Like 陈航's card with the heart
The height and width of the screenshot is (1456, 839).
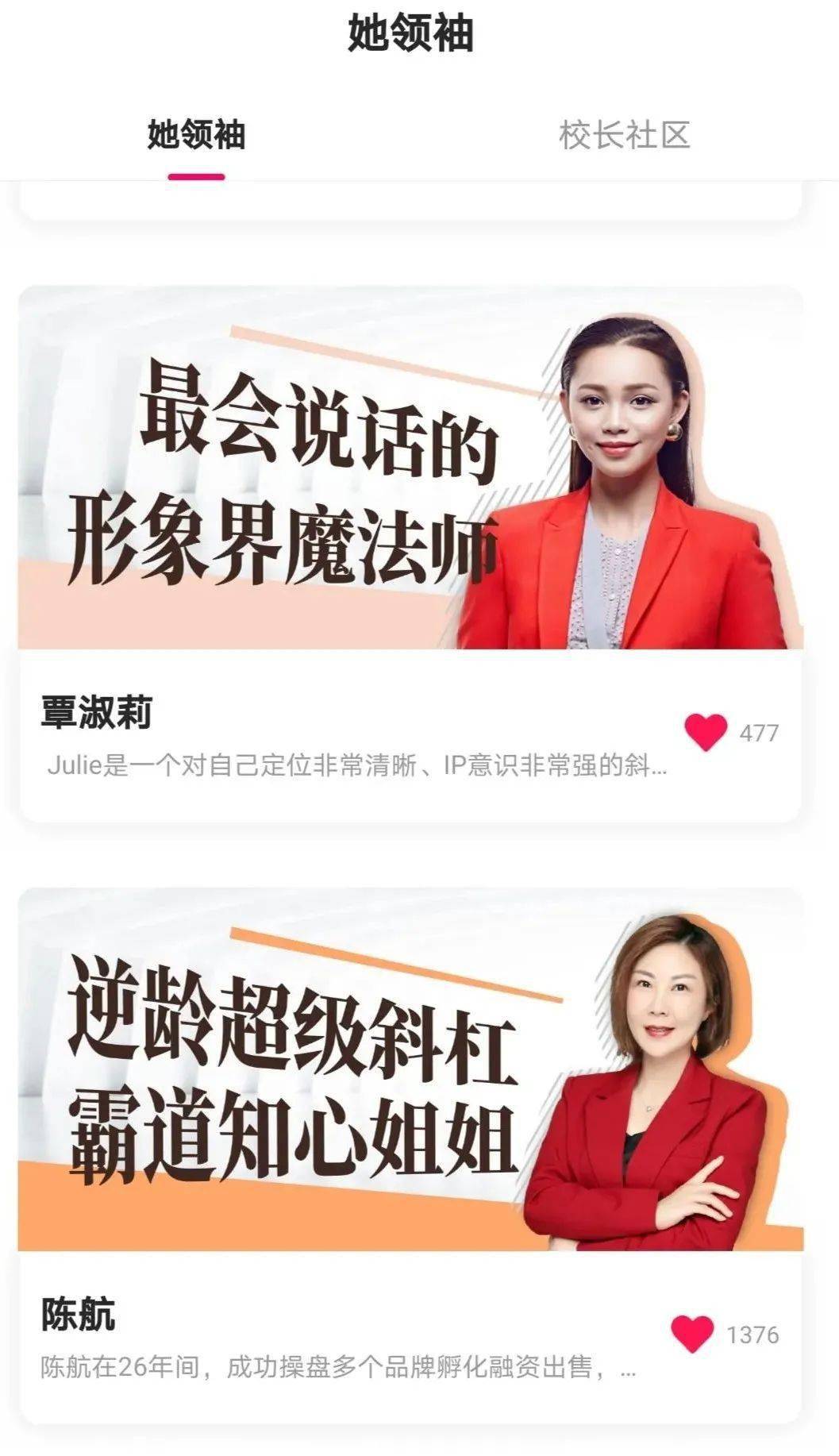click(692, 1334)
